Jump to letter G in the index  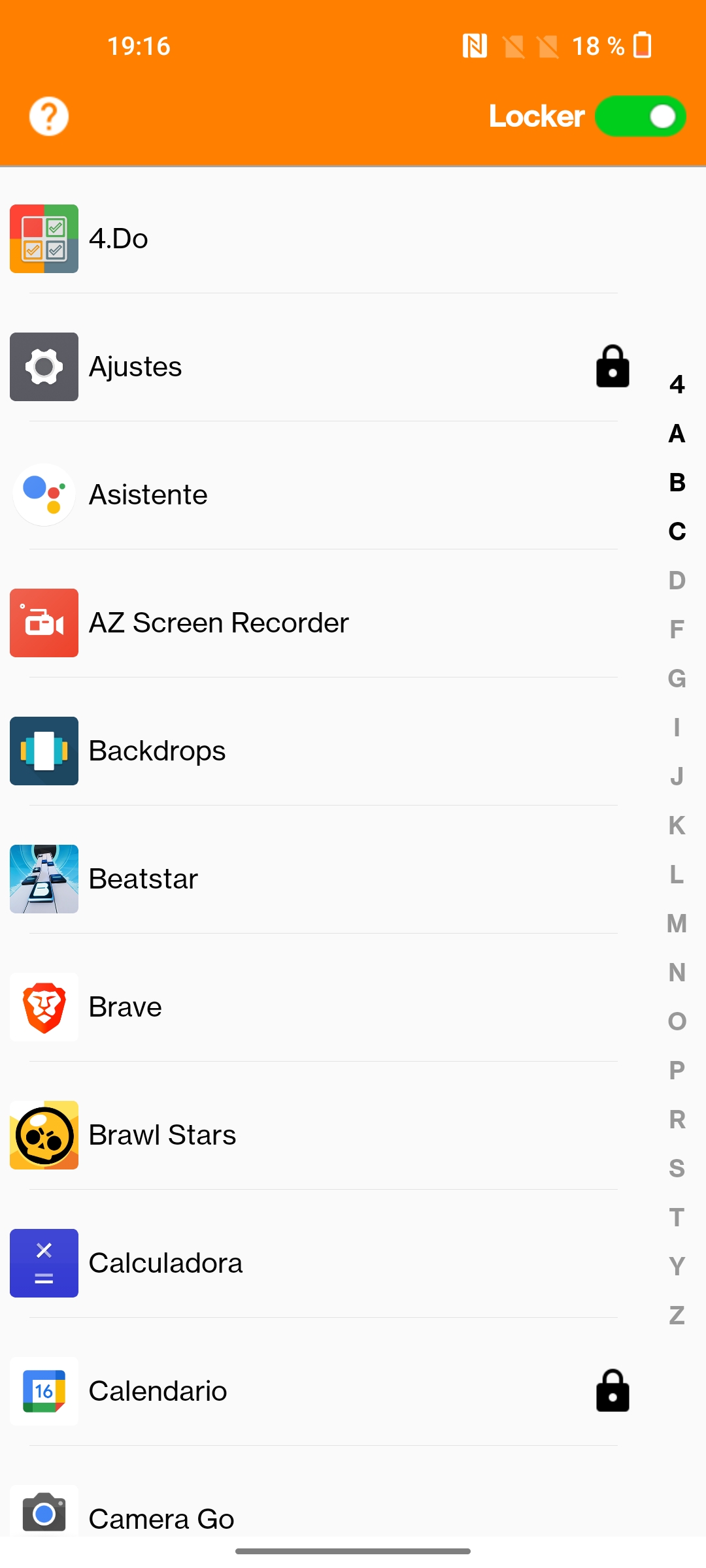point(677,679)
